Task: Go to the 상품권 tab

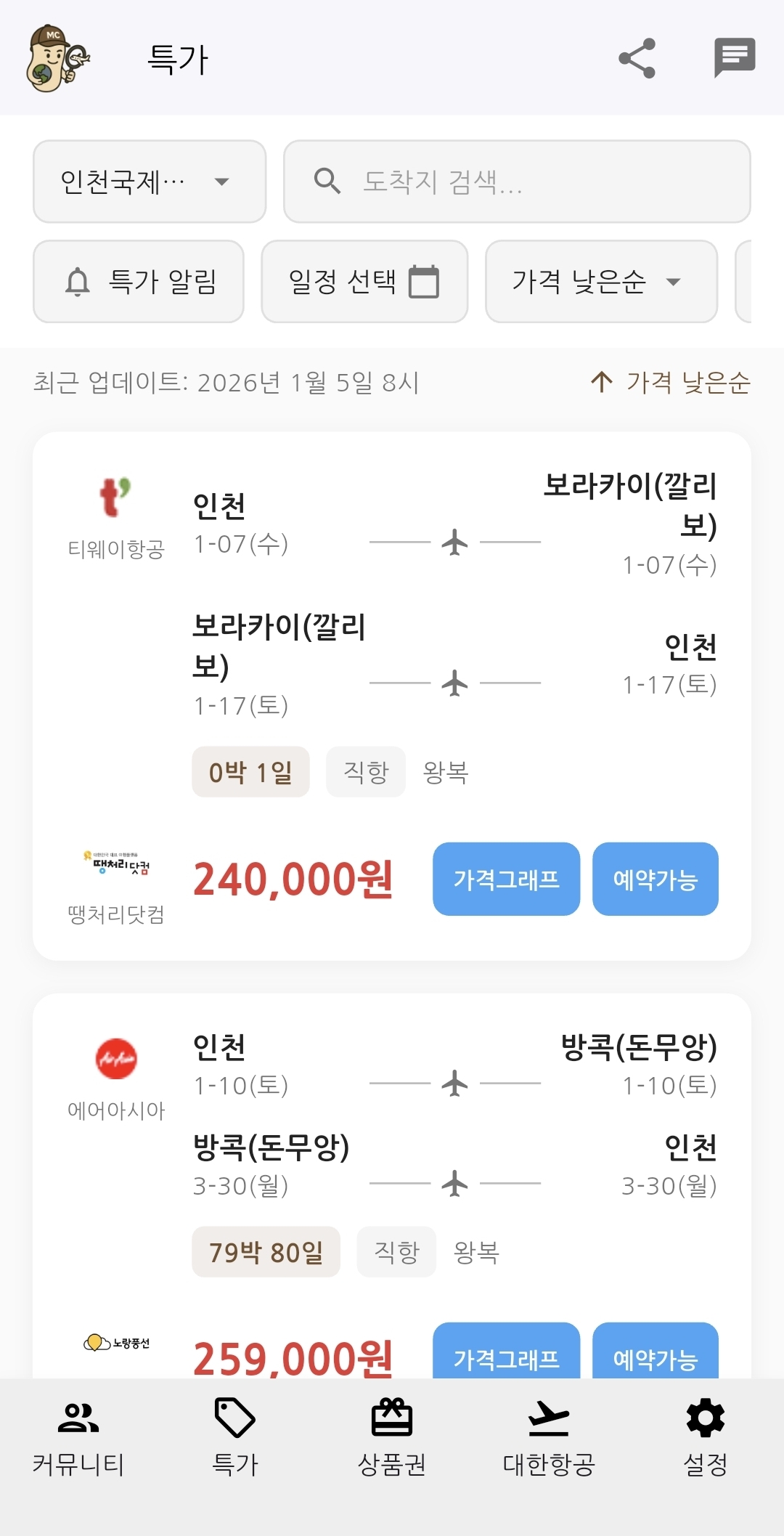Action: tap(392, 1438)
